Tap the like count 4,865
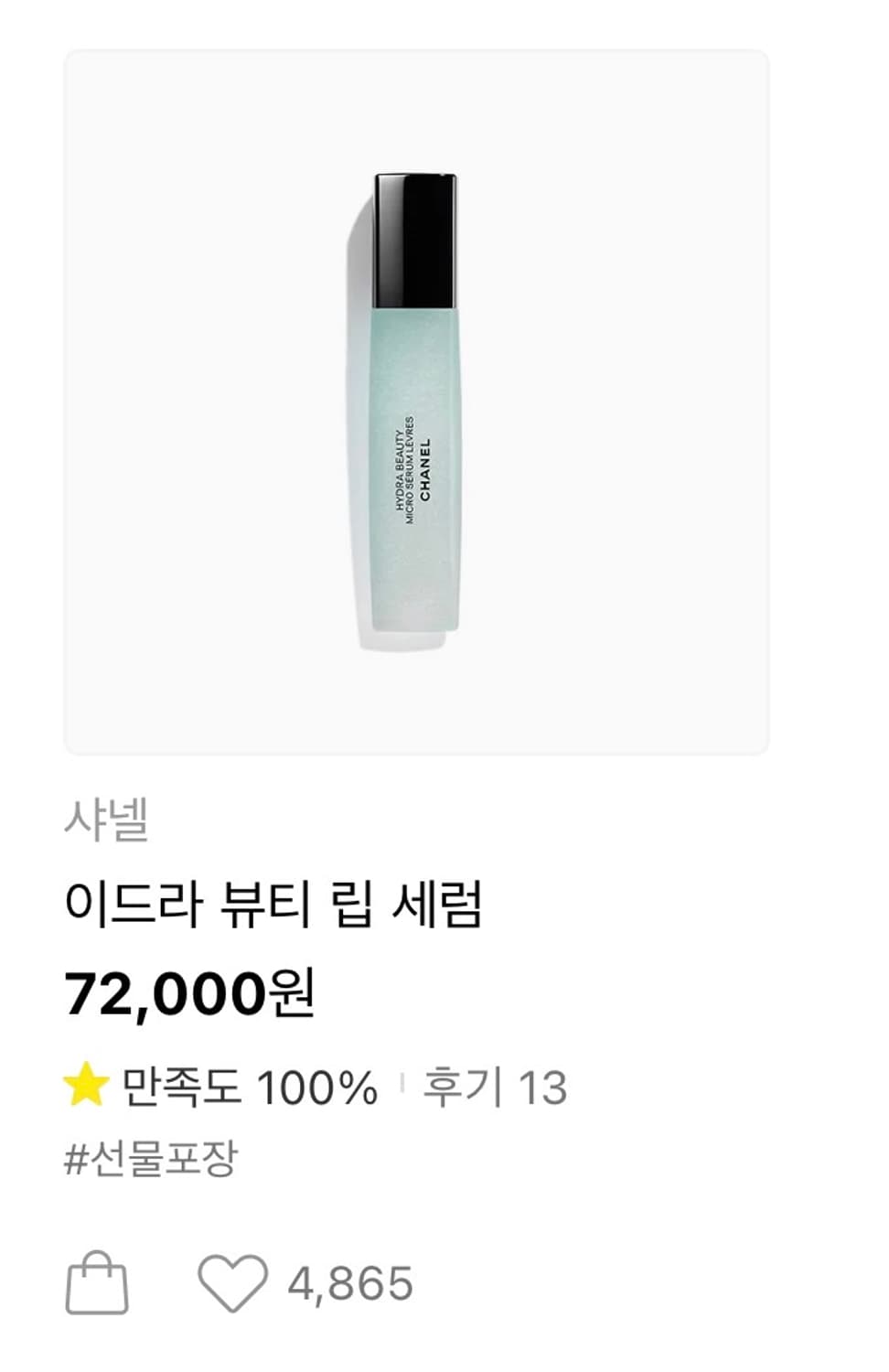The image size is (889, 1372). 352,1278
